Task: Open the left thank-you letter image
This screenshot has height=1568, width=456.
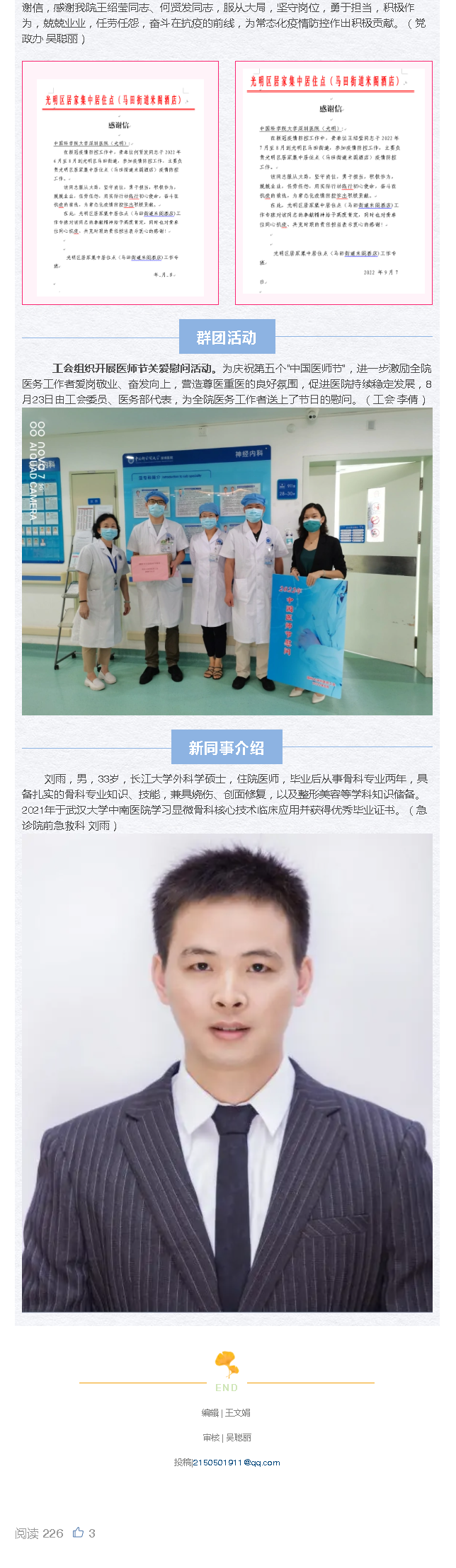Action: [x=120, y=183]
